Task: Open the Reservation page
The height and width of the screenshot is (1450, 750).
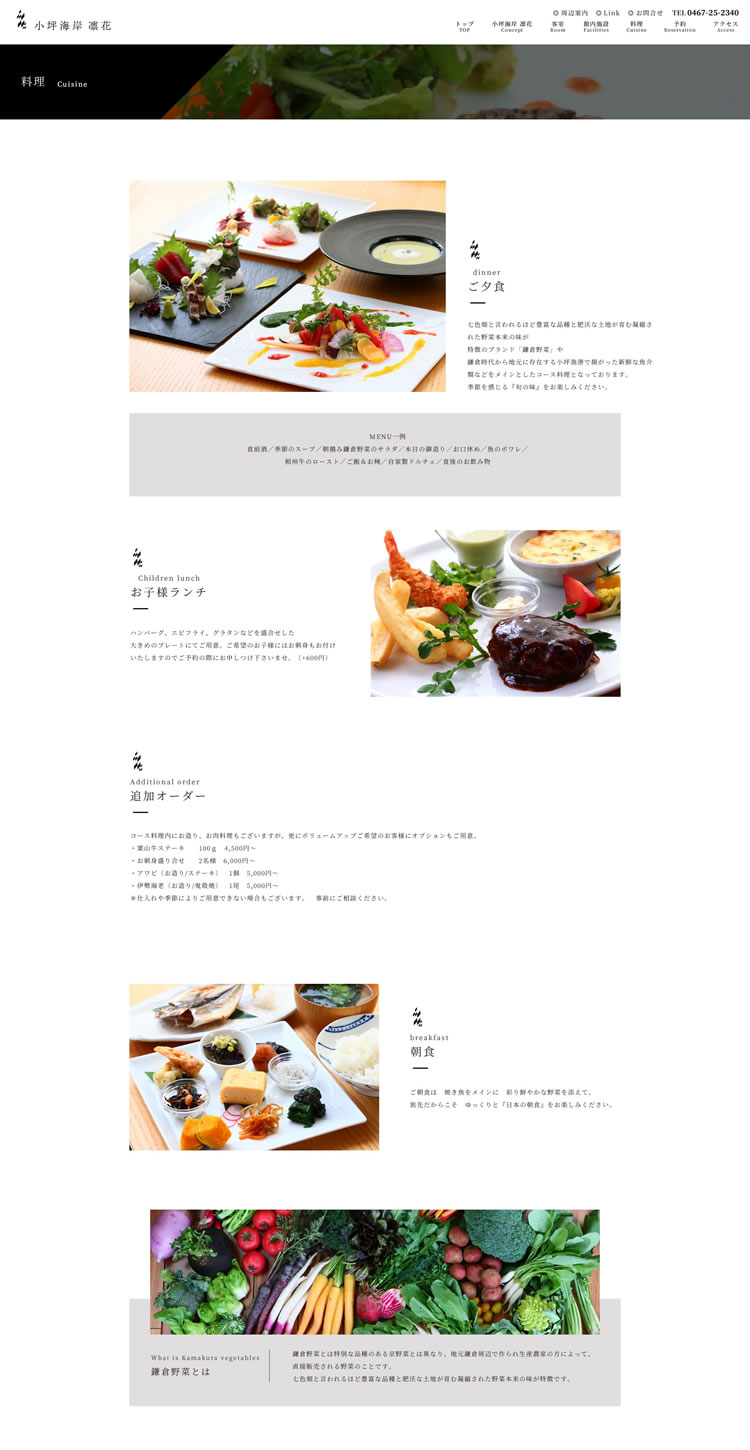Action: point(680,26)
